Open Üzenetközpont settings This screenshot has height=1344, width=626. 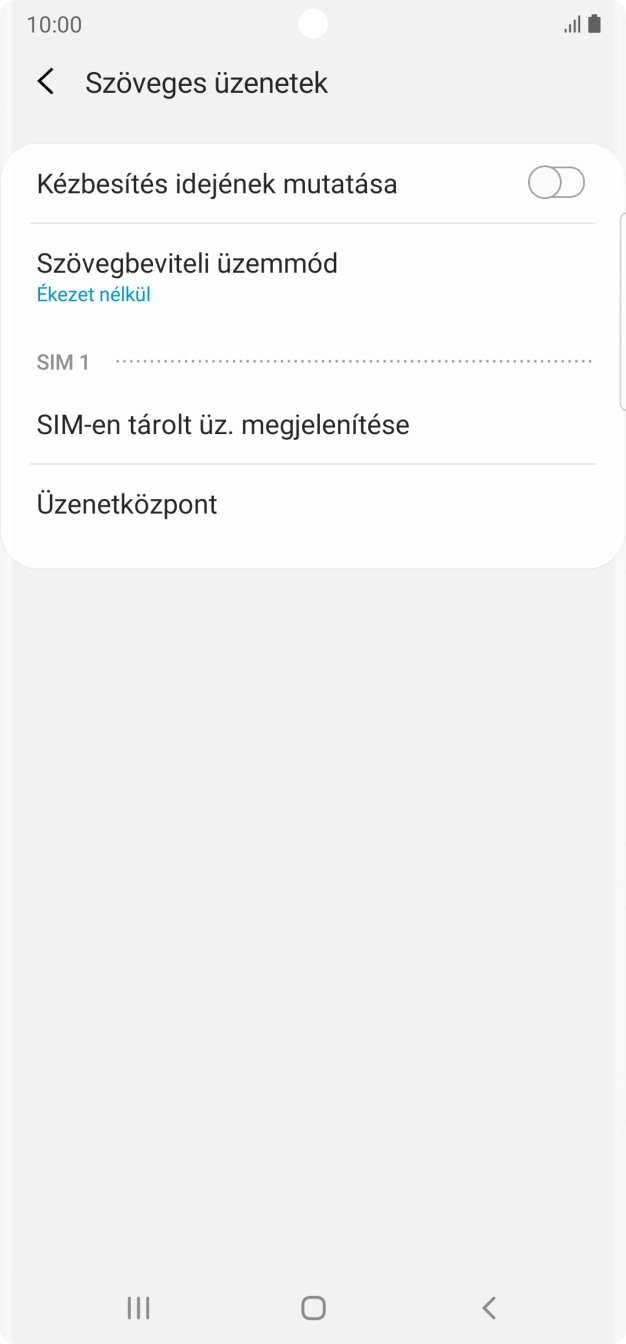coord(312,504)
